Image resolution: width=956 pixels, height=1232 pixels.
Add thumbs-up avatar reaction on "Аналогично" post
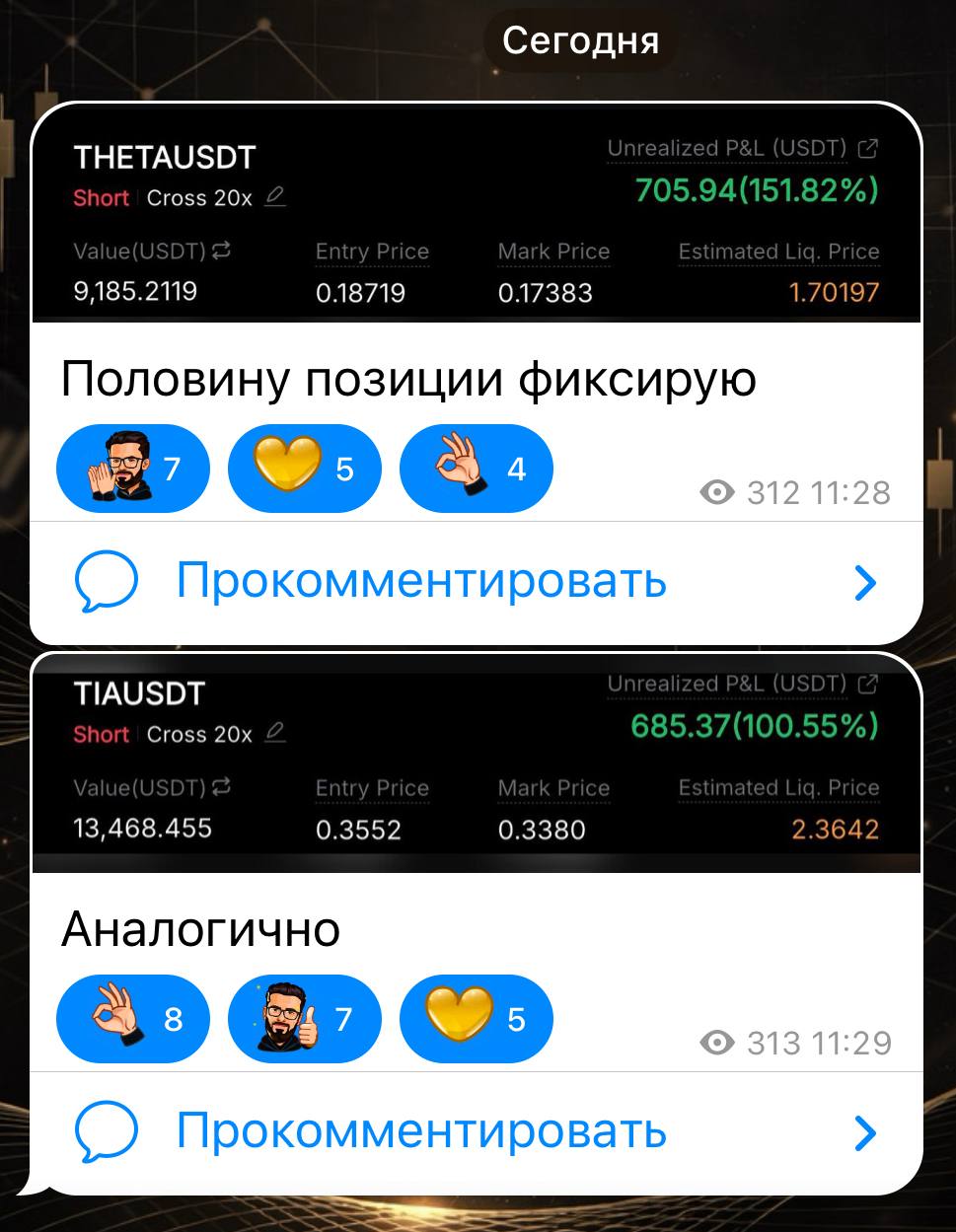click(304, 1019)
